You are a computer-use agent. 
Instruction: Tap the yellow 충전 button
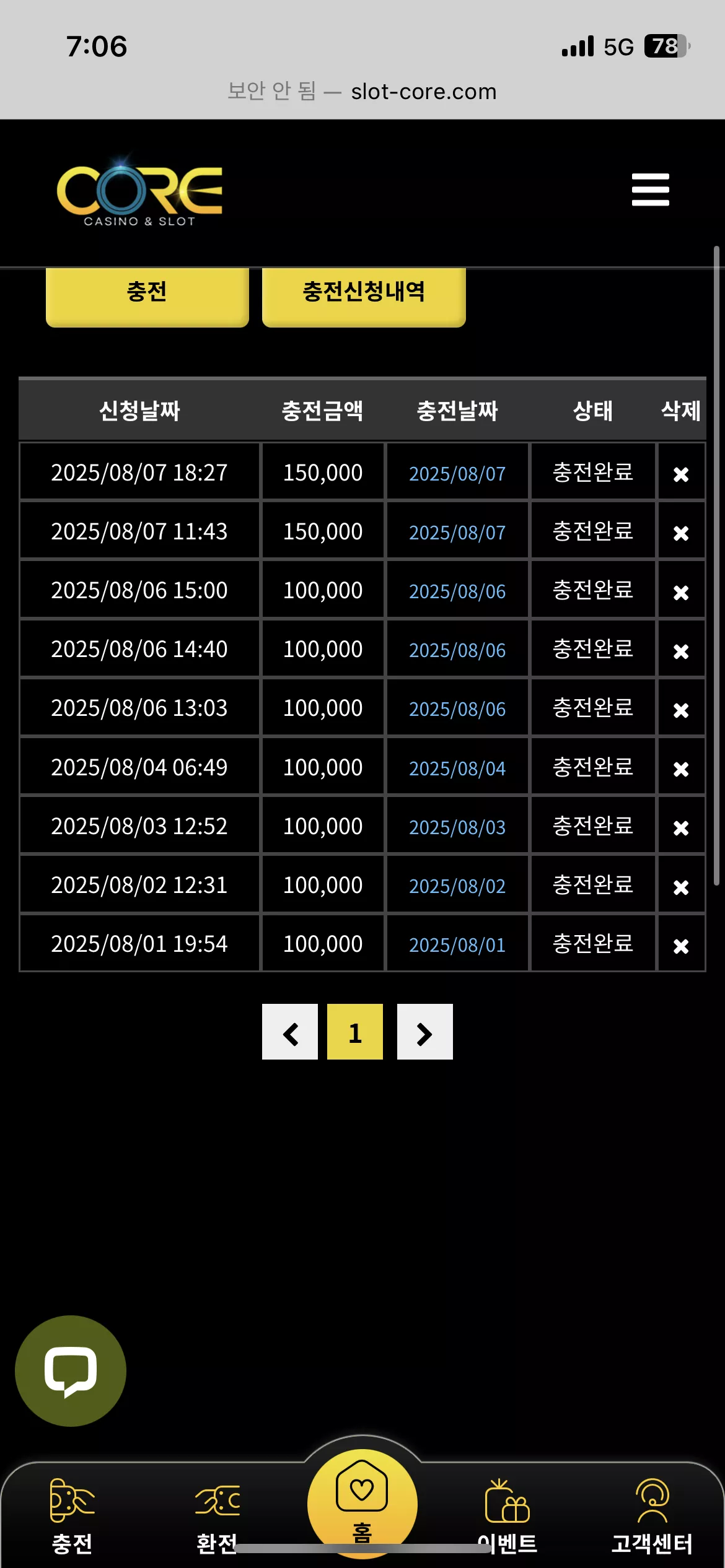coord(147,296)
